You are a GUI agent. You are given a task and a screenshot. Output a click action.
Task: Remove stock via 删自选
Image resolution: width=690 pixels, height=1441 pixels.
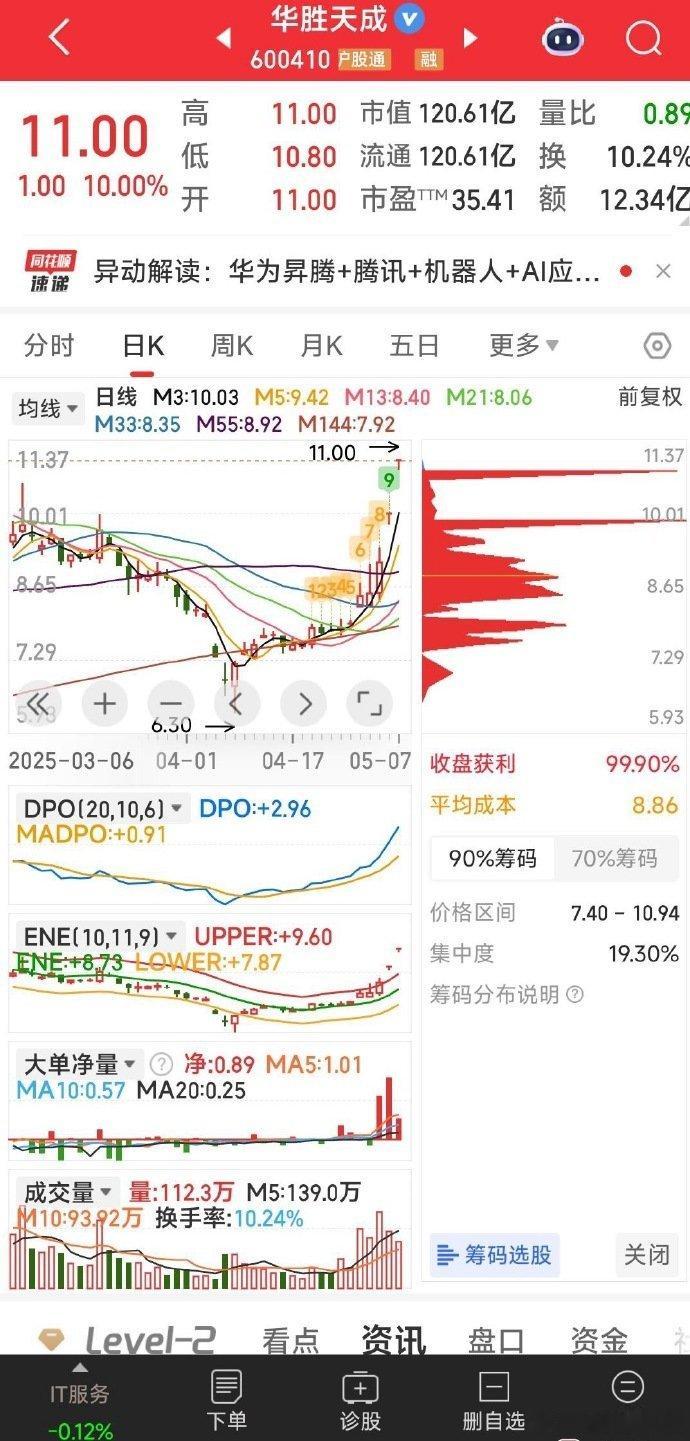(x=494, y=1401)
